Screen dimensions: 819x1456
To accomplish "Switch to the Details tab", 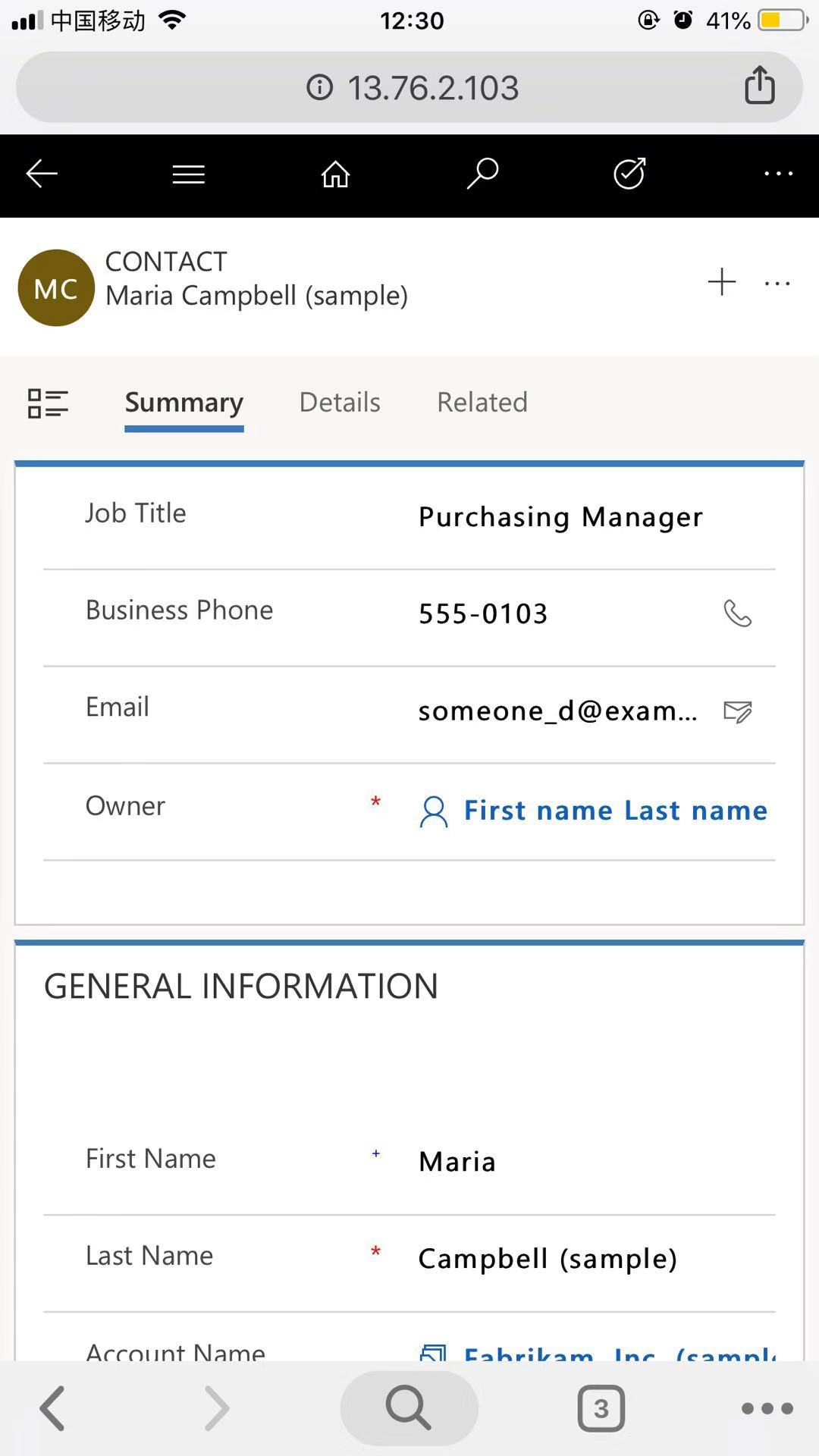I will [x=340, y=402].
